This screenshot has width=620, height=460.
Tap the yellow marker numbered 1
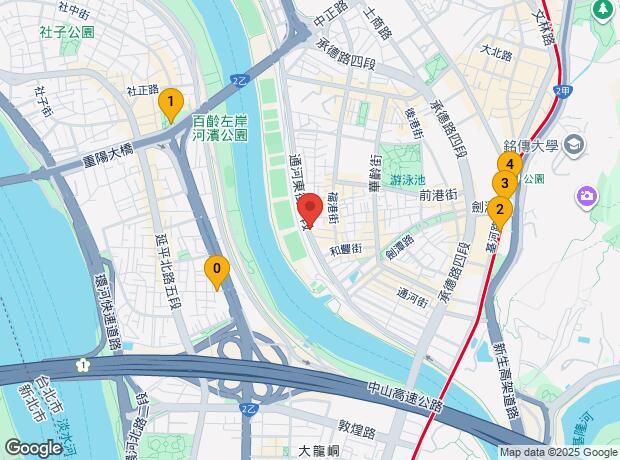171,102
